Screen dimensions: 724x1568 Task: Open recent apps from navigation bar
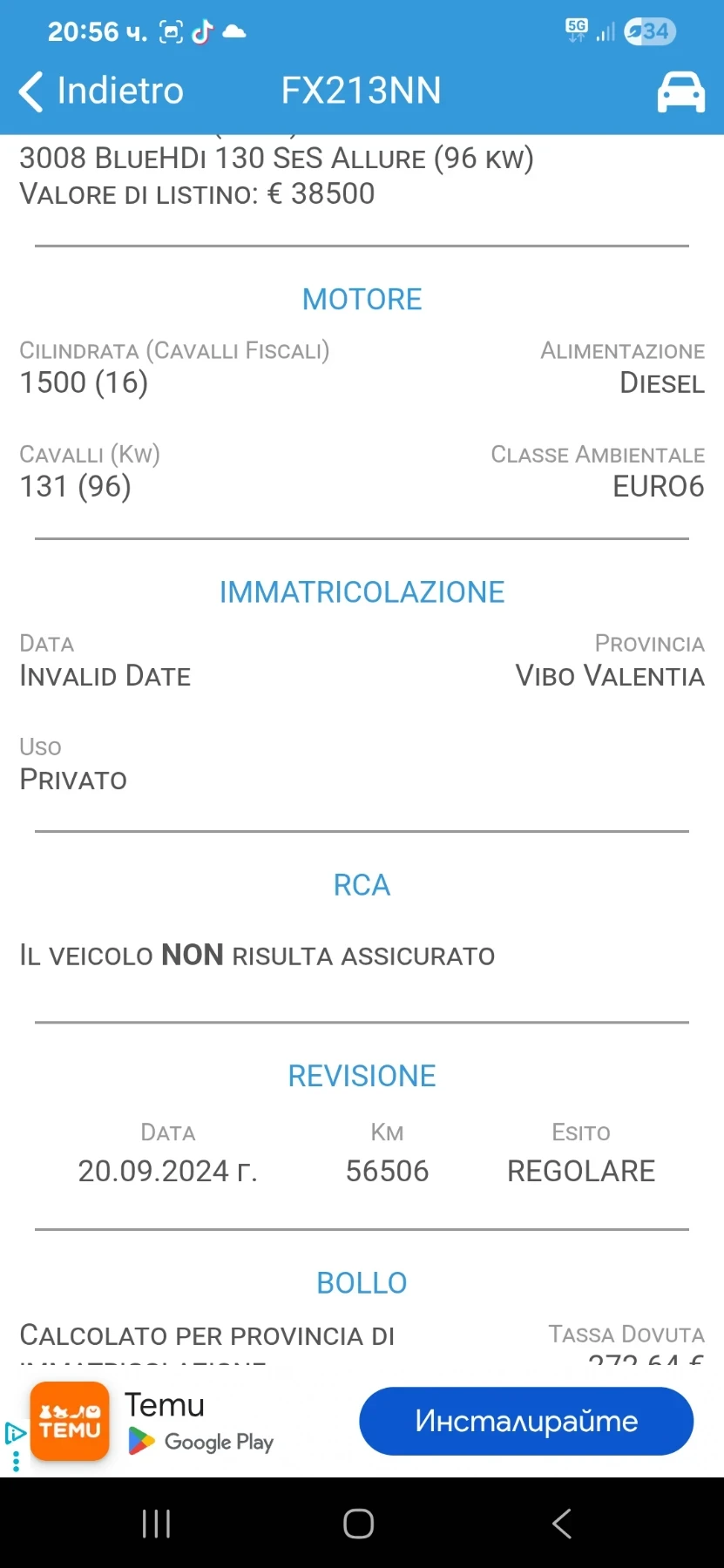tap(156, 1524)
